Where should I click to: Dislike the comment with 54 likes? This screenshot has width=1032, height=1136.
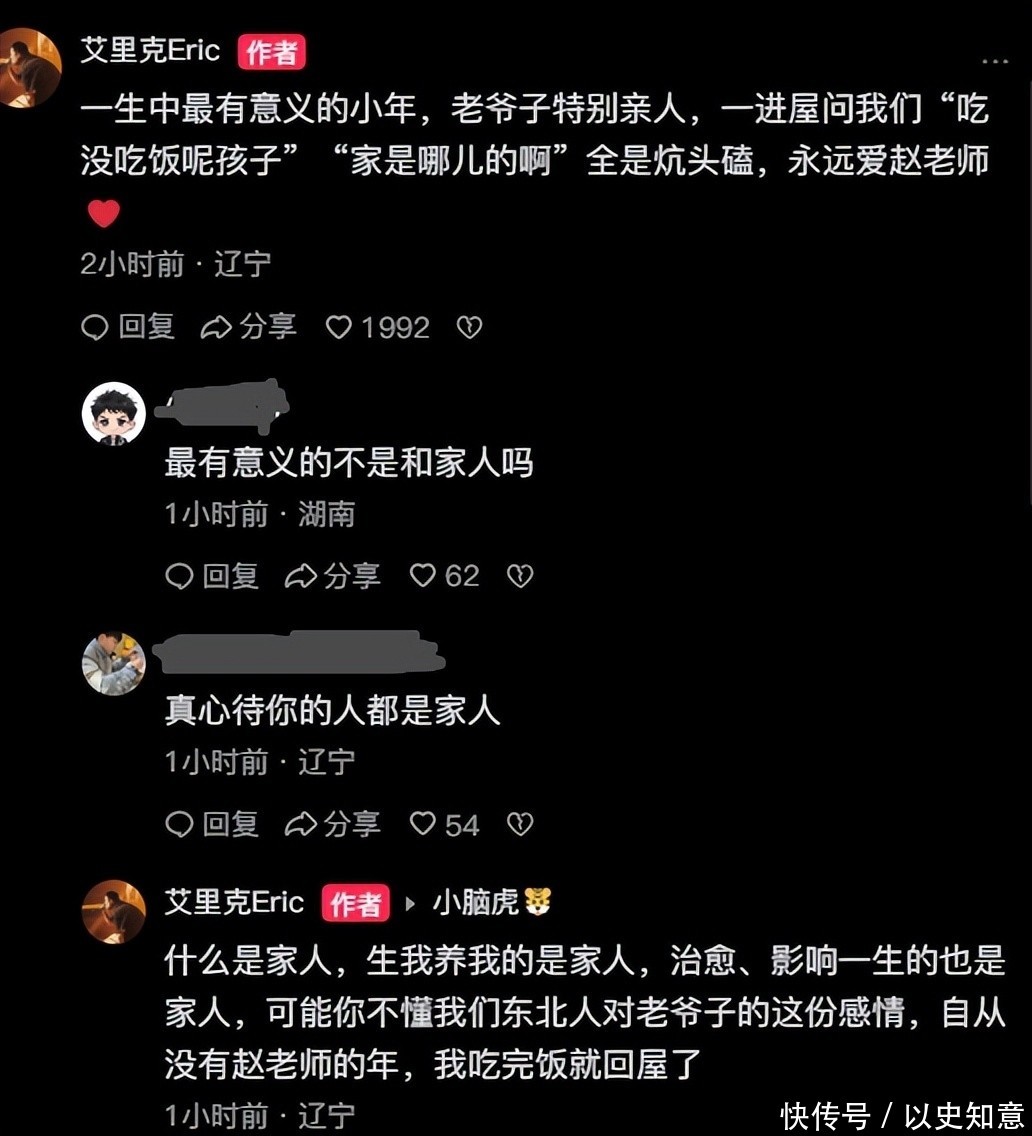point(520,823)
